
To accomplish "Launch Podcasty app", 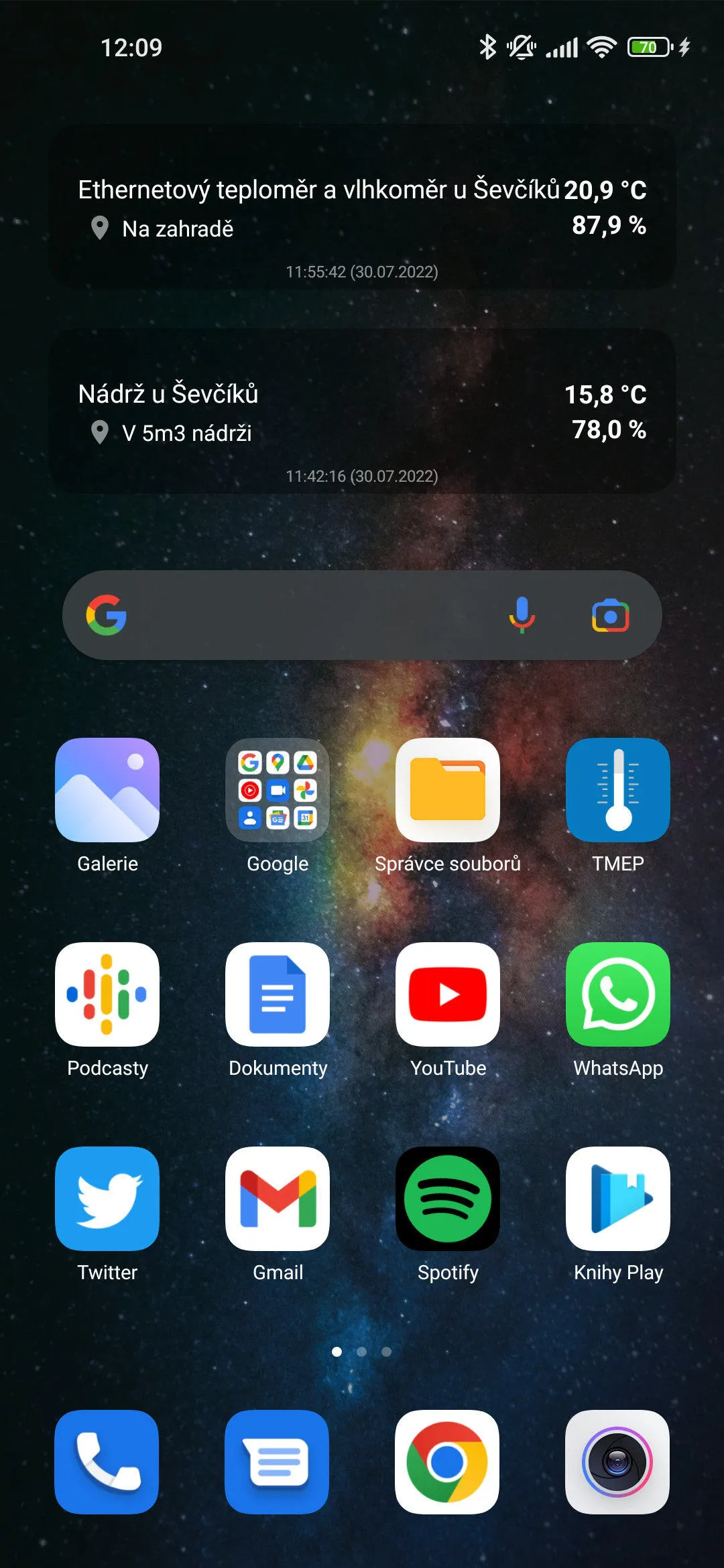I will [x=107, y=994].
